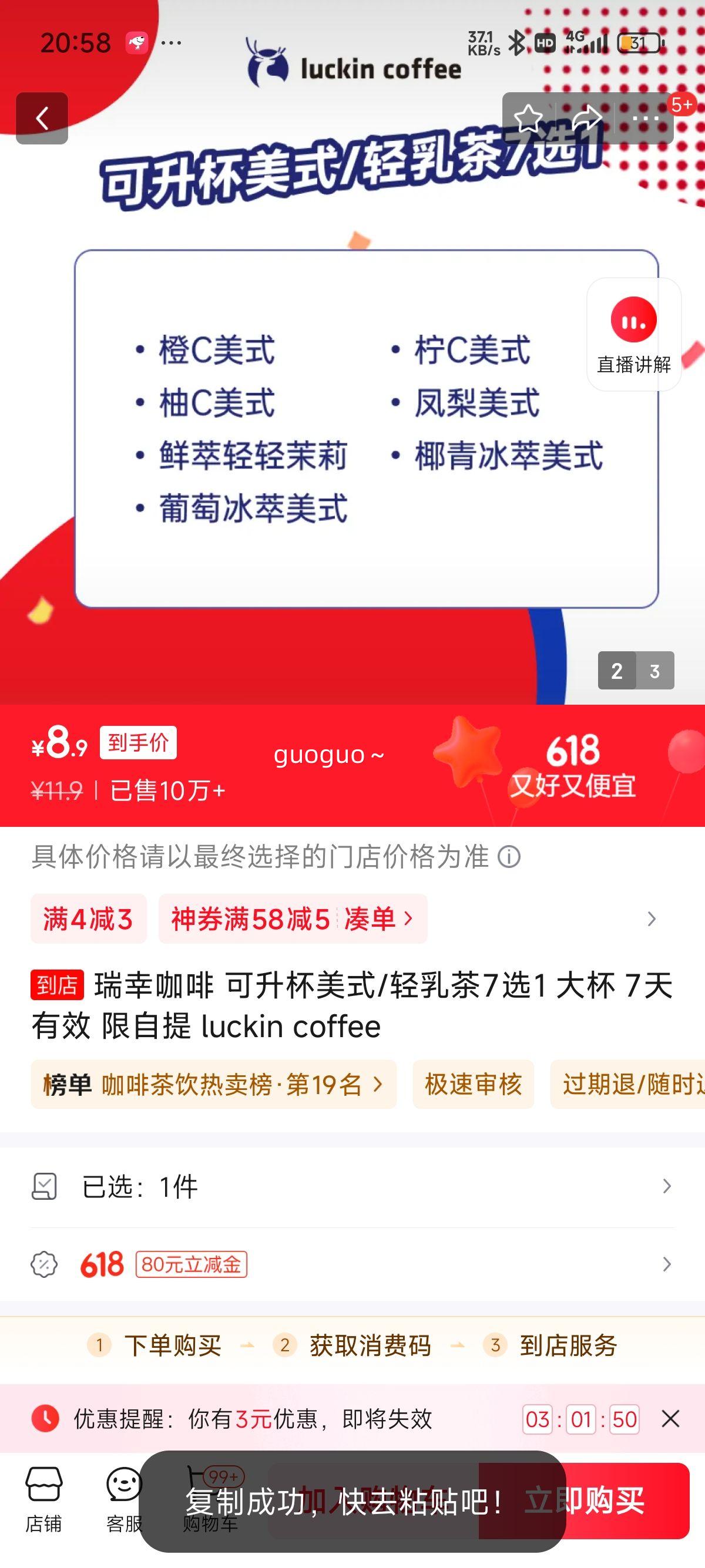The height and width of the screenshot is (1568, 705).
Task: Tap the 极速审核 tag
Action: pyautogui.click(x=473, y=1084)
